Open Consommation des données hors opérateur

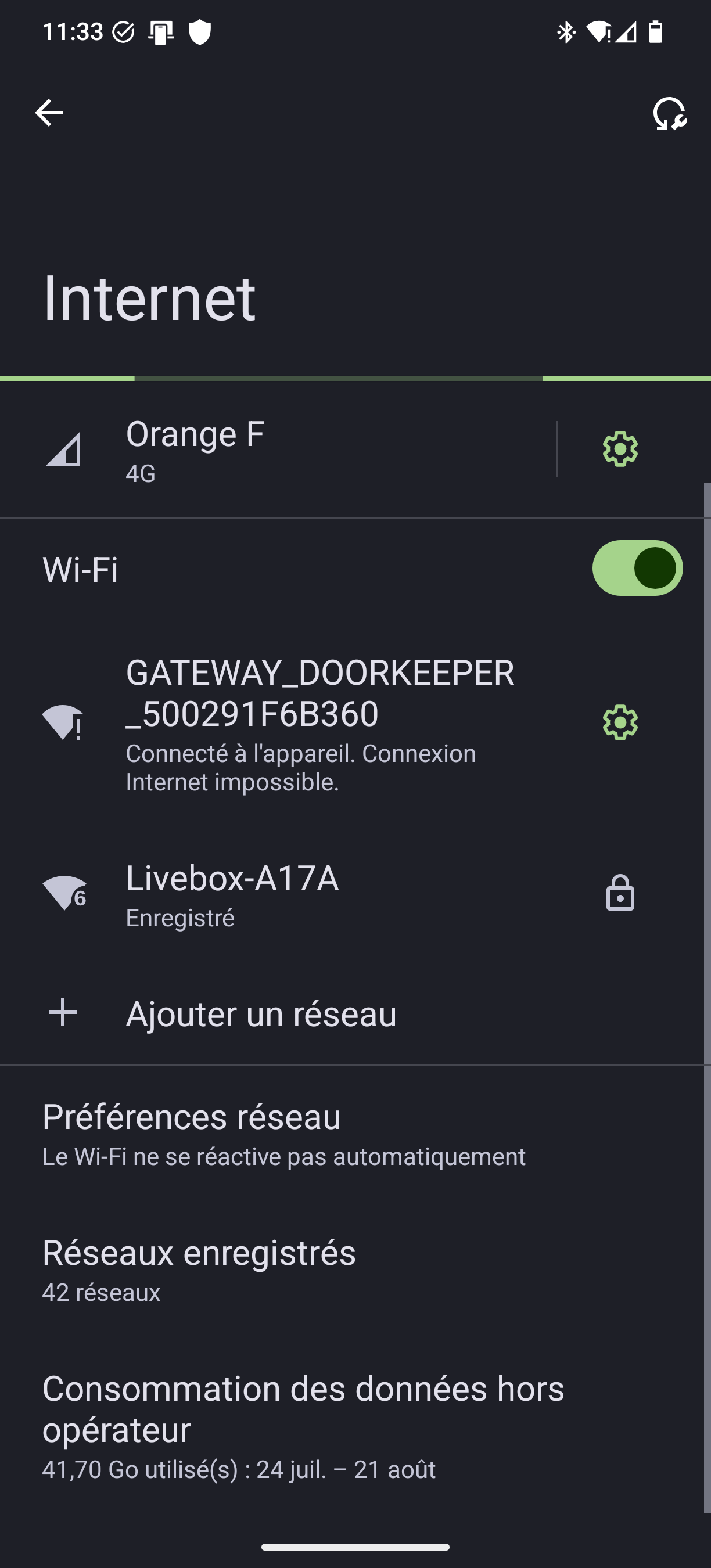[303, 1426]
